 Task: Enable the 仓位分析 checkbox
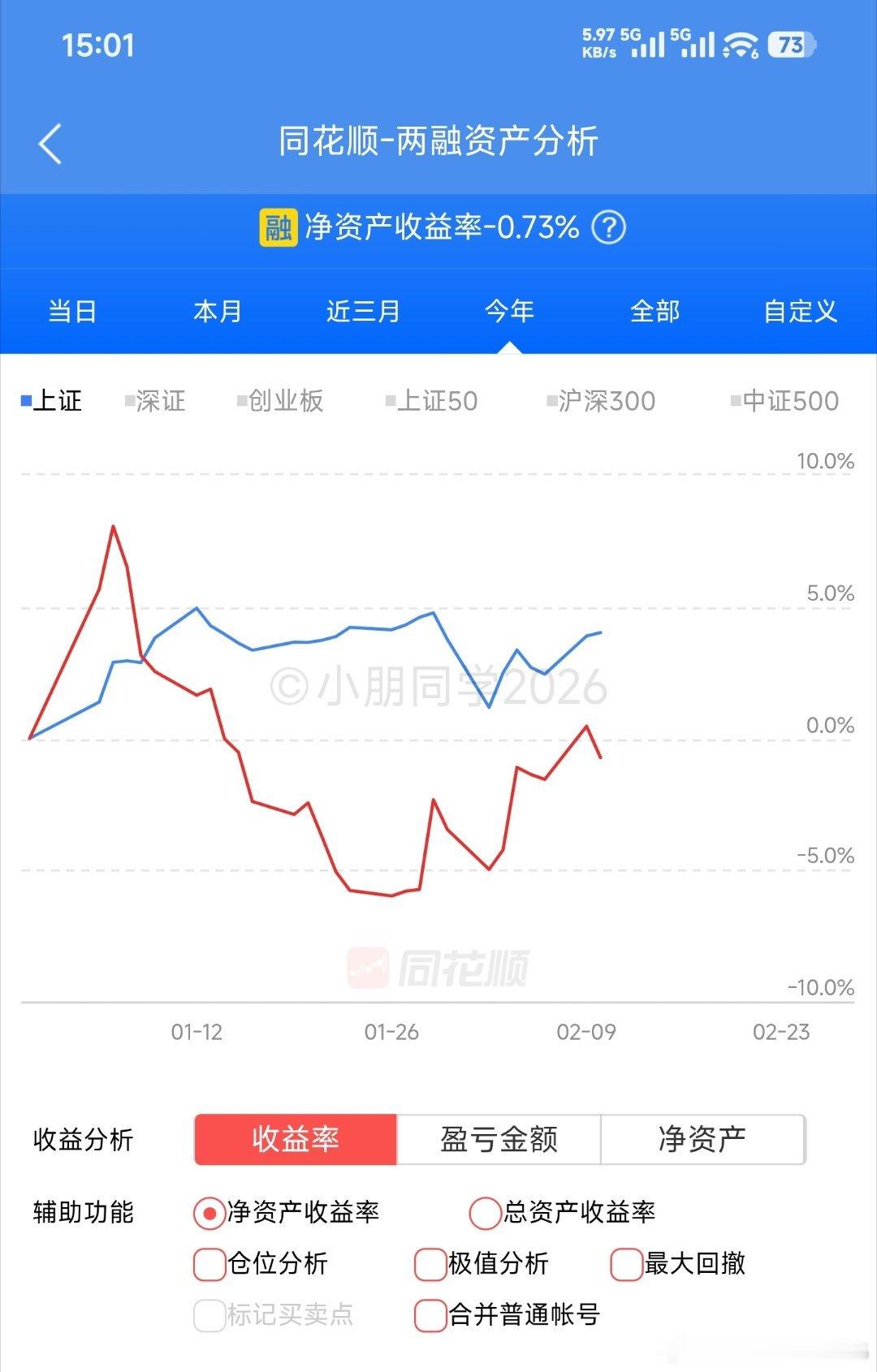[210, 1264]
